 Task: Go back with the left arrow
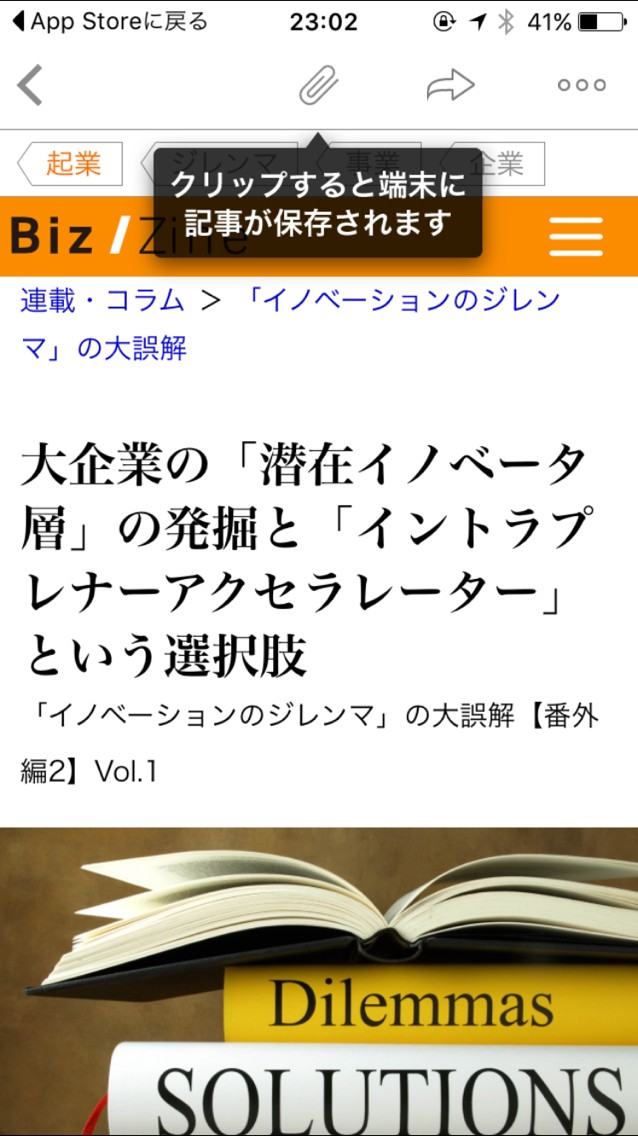pyautogui.click(x=30, y=85)
